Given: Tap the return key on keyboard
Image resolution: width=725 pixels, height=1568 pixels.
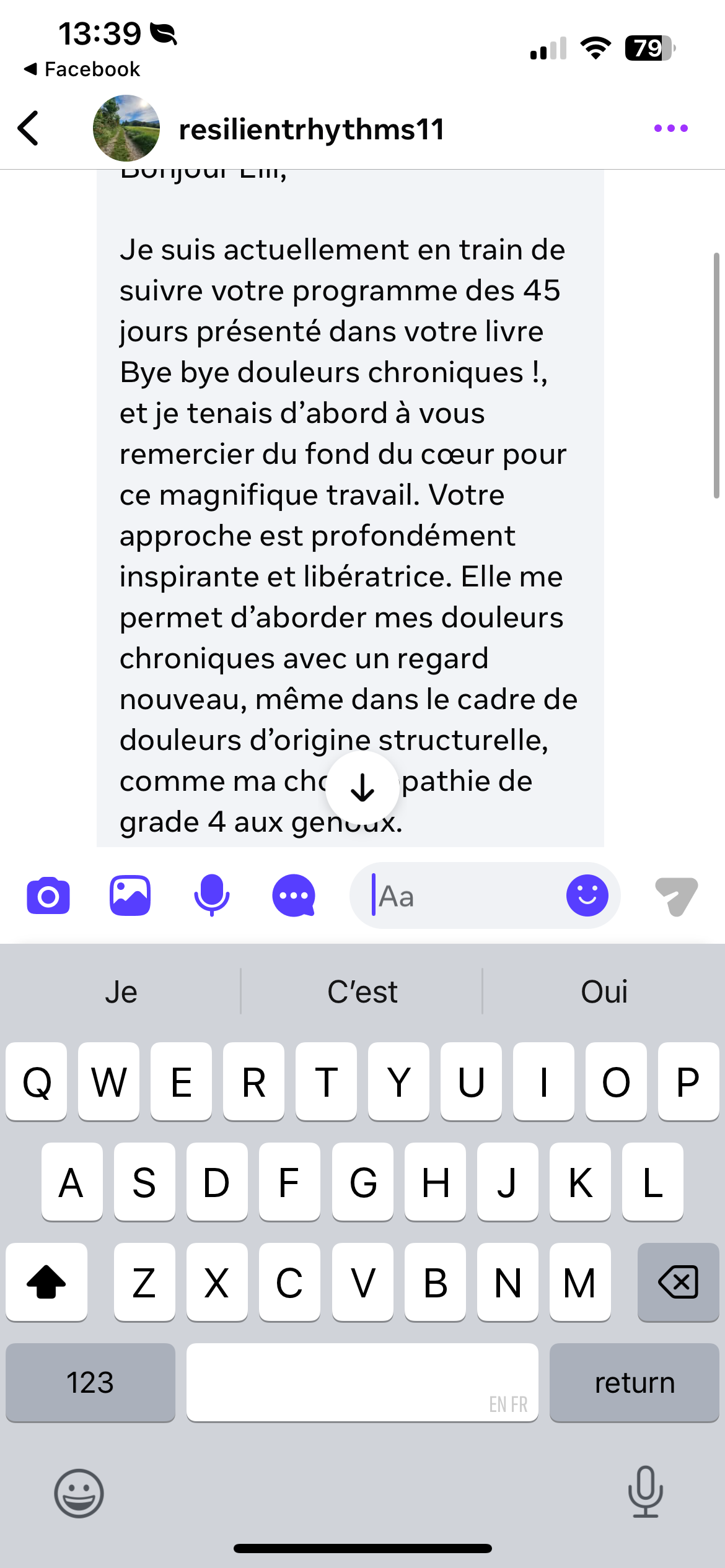Looking at the screenshot, I should click(x=634, y=1382).
